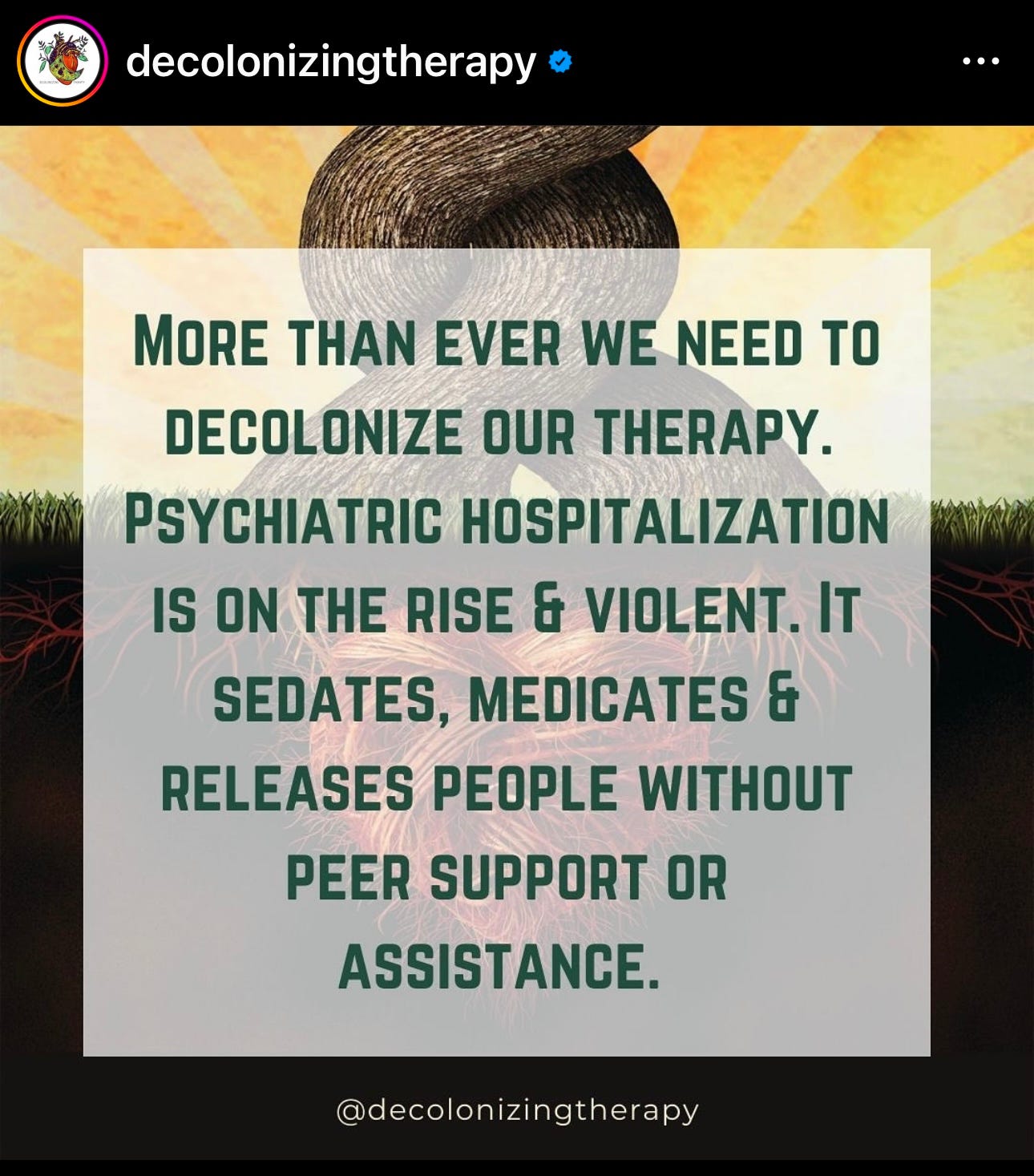Image resolution: width=1034 pixels, height=1176 pixels.
Task: Open the post's three-dot options menu
Action: [x=980, y=61]
